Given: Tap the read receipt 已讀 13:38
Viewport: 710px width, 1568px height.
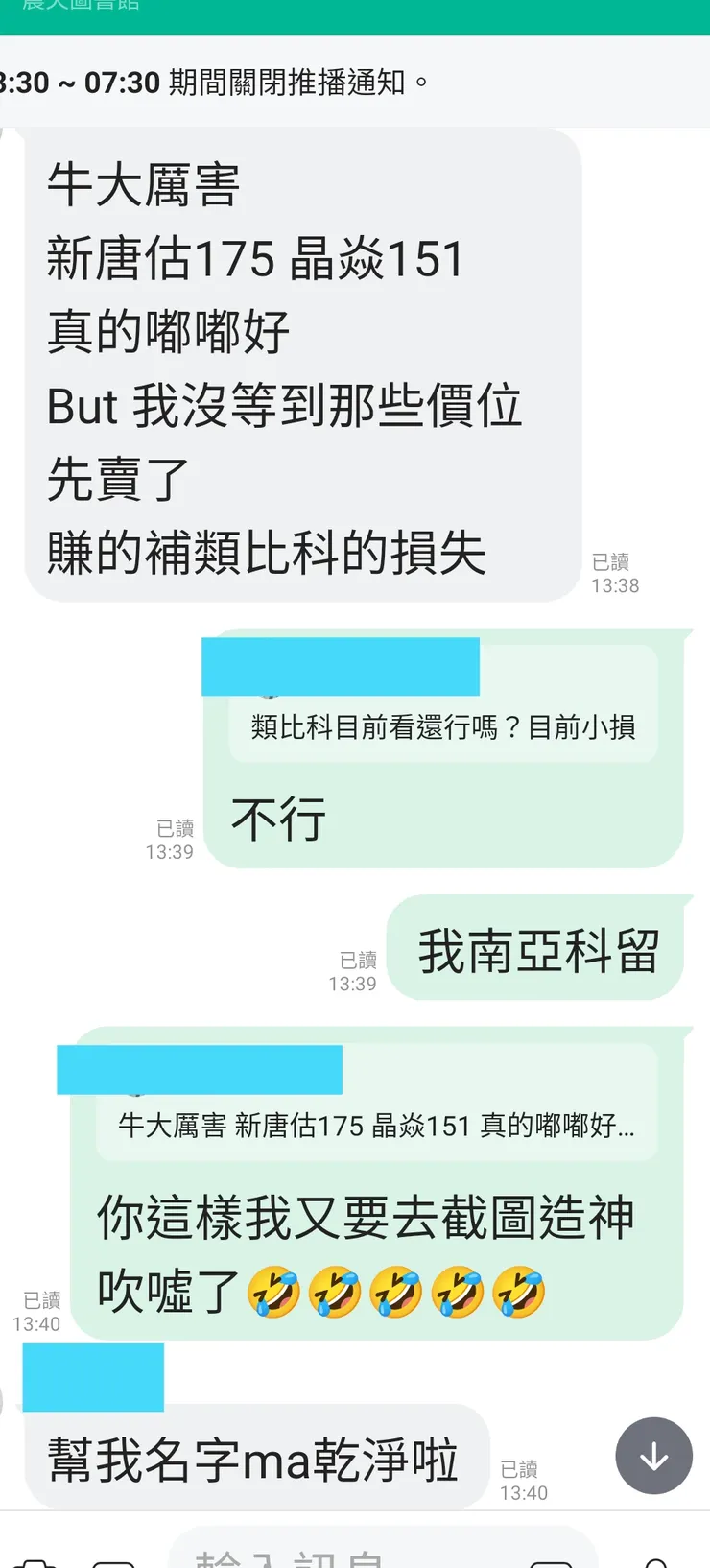Looking at the screenshot, I should click(x=612, y=569).
